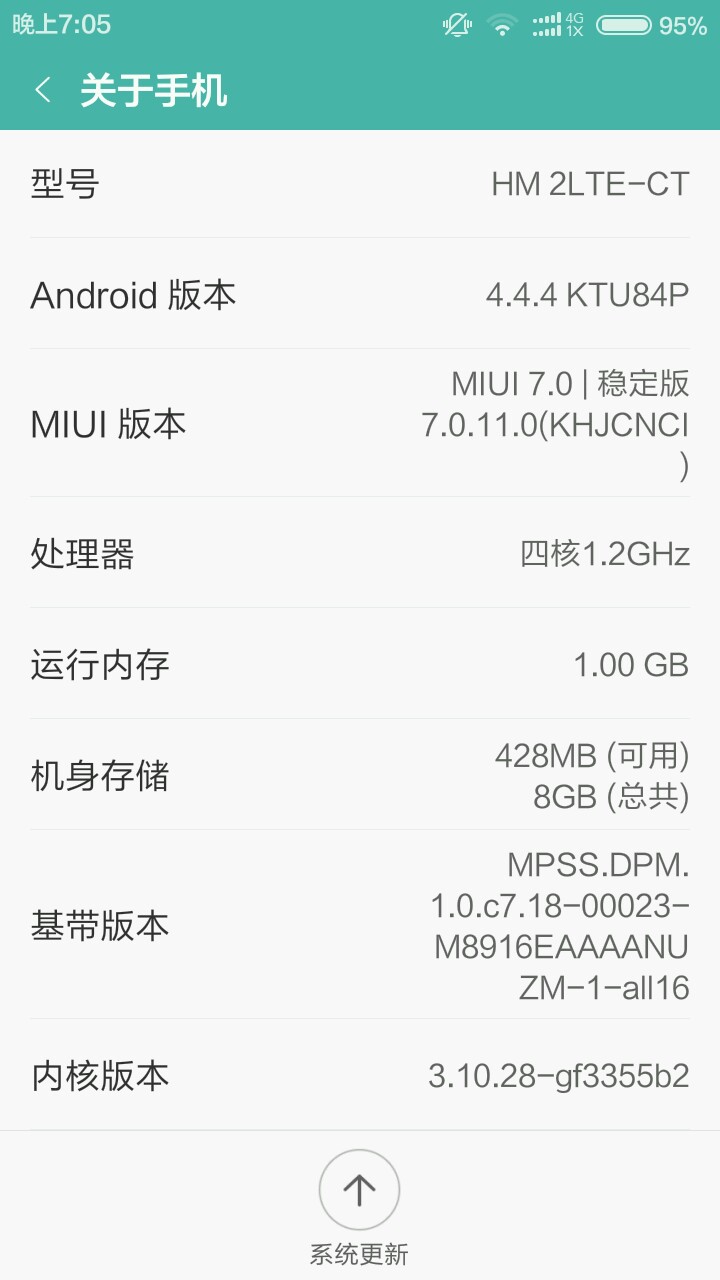Tap the 型号 row
This screenshot has width=720, height=1280.
coord(360,184)
